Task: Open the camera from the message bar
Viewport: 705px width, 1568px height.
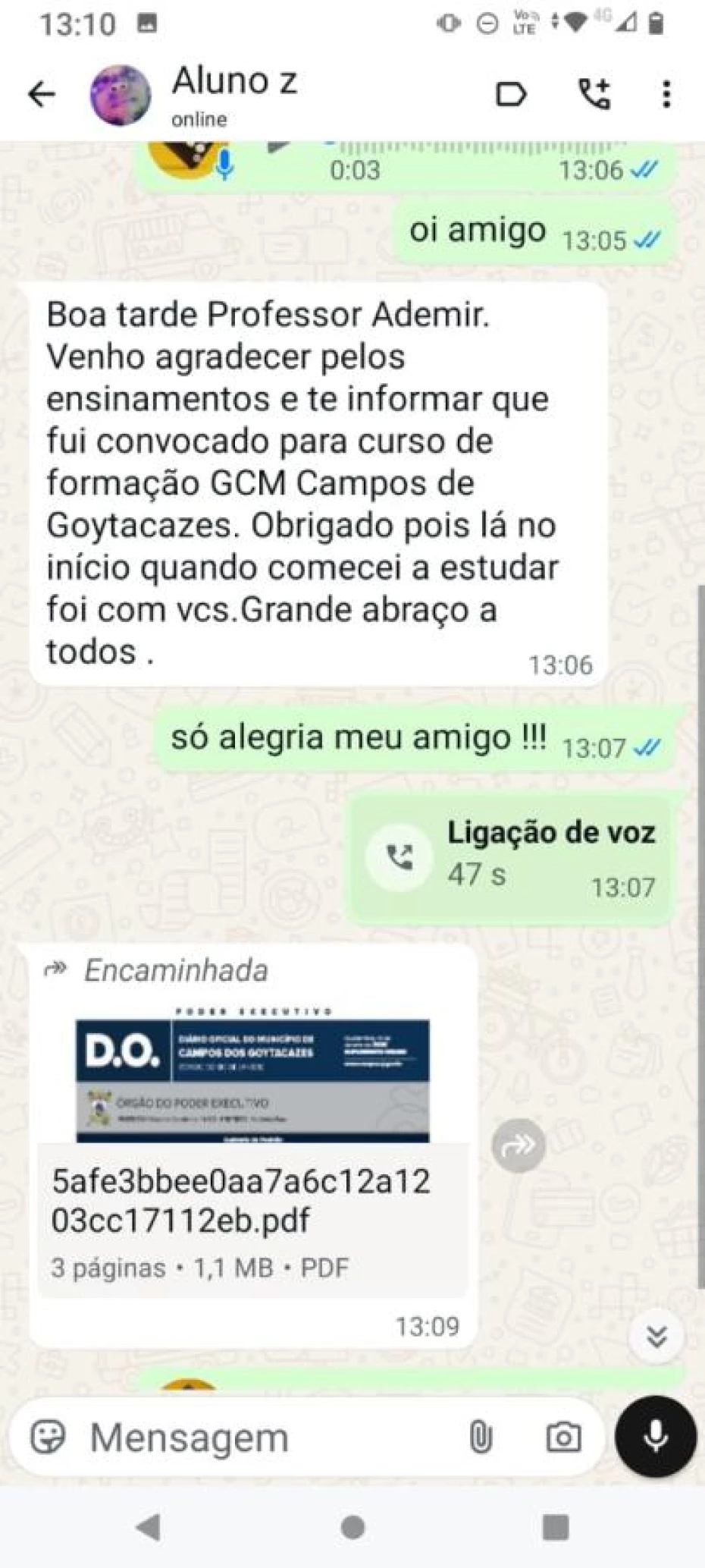Action: pyautogui.click(x=563, y=1437)
